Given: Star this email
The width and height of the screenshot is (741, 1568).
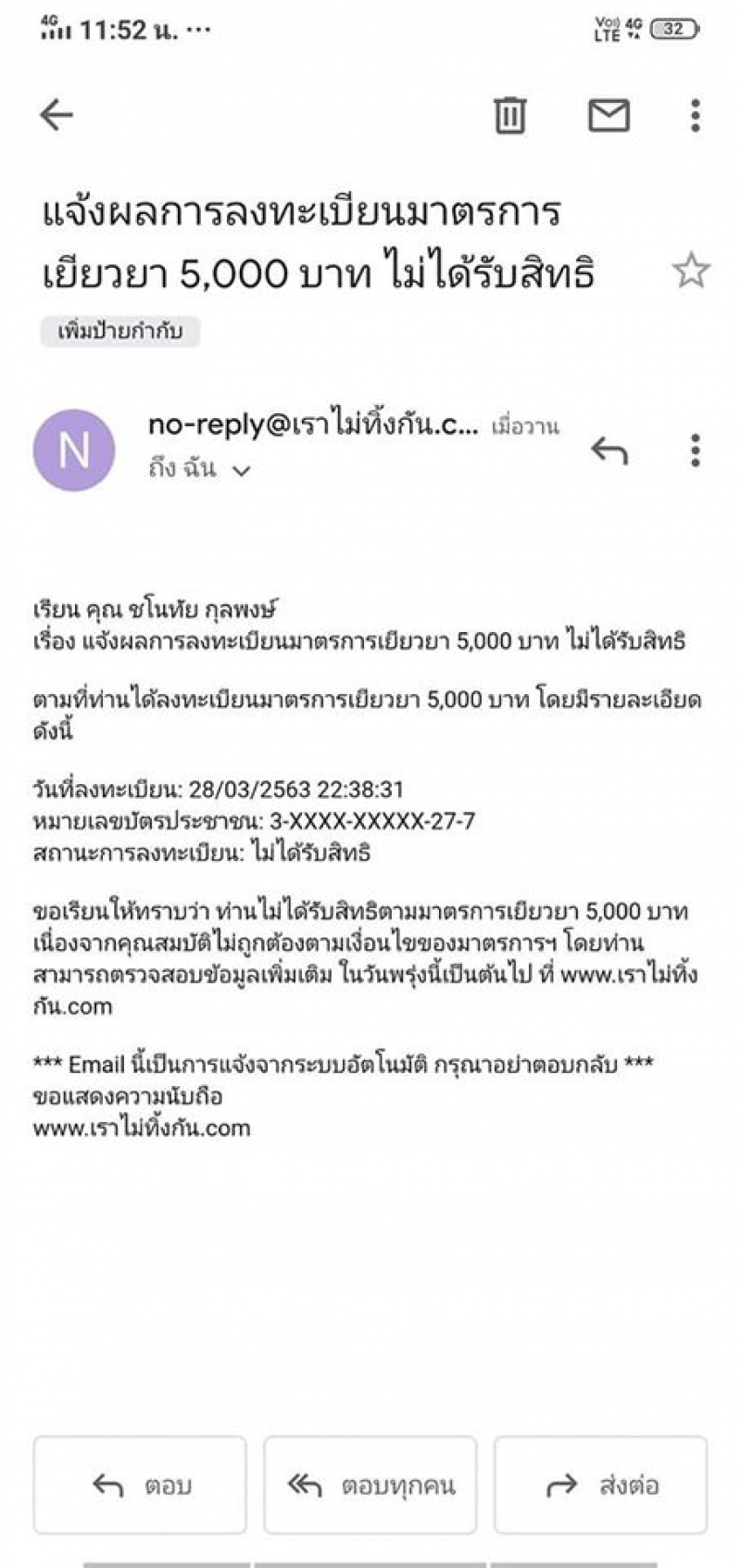Looking at the screenshot, I should (x=690, y=271).
